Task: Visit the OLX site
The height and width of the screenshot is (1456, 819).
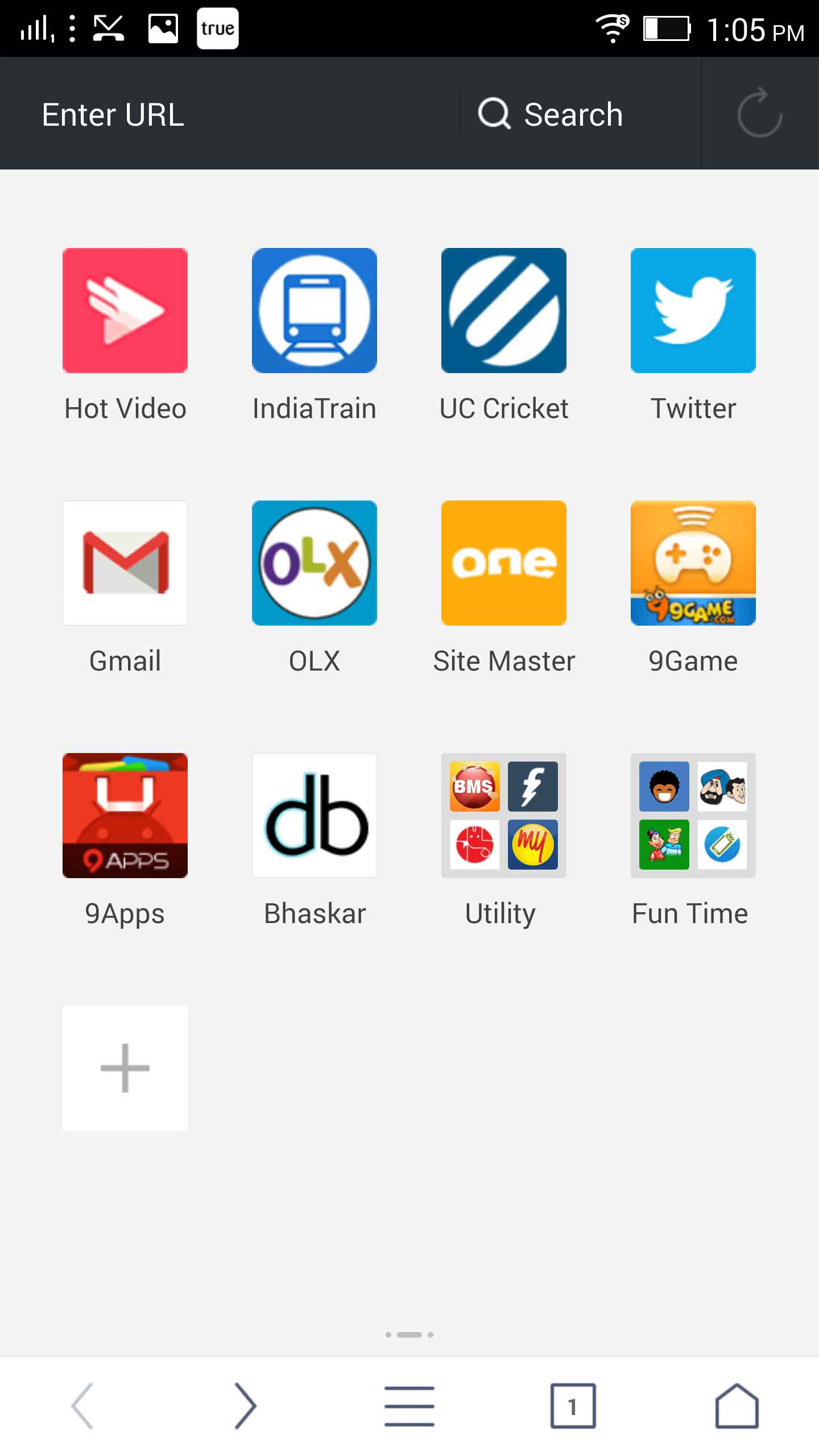Action: tap(315, 563)
